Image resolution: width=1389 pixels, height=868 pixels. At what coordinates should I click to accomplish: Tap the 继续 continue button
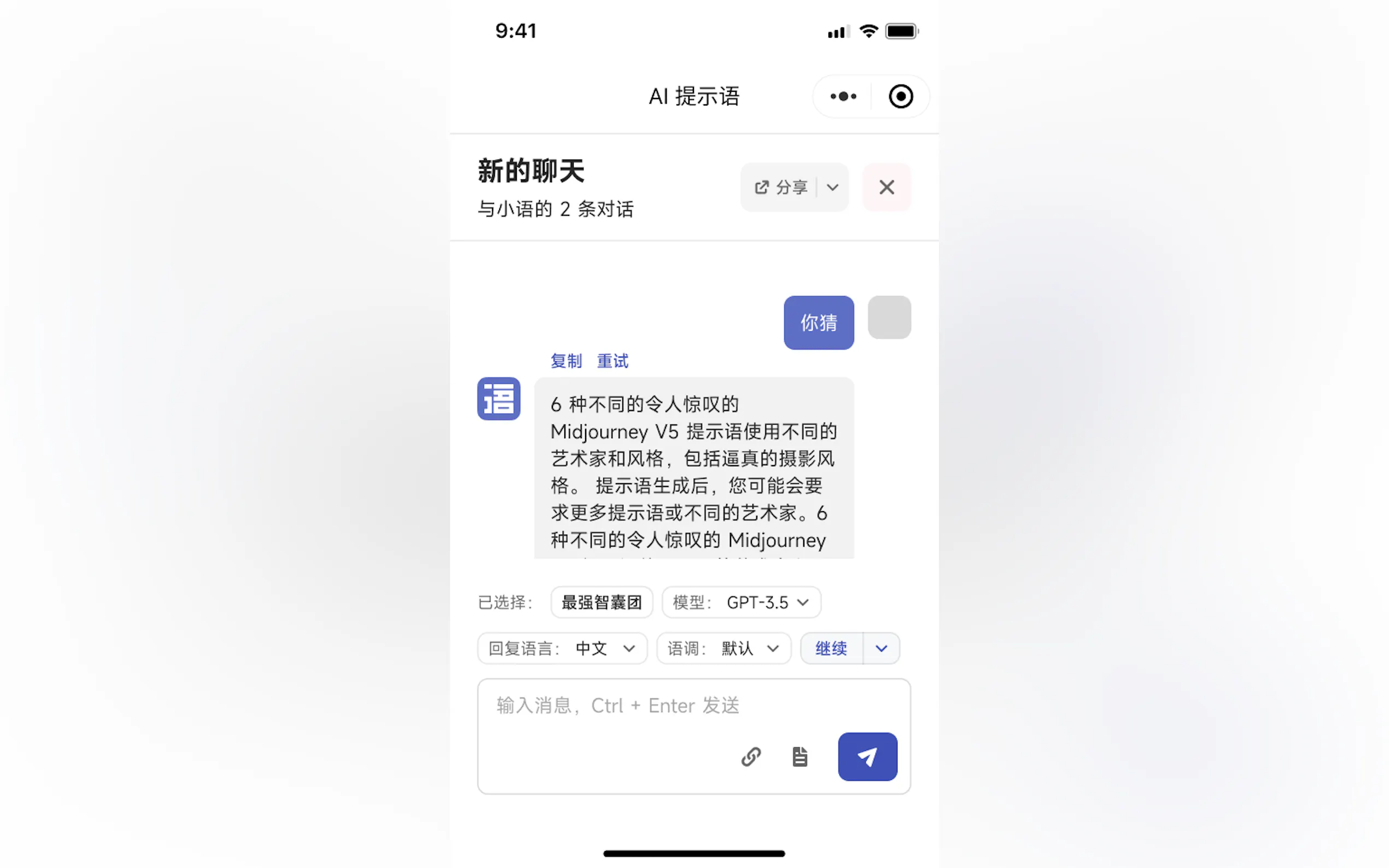pyautogui.click(x=831, y=649)
